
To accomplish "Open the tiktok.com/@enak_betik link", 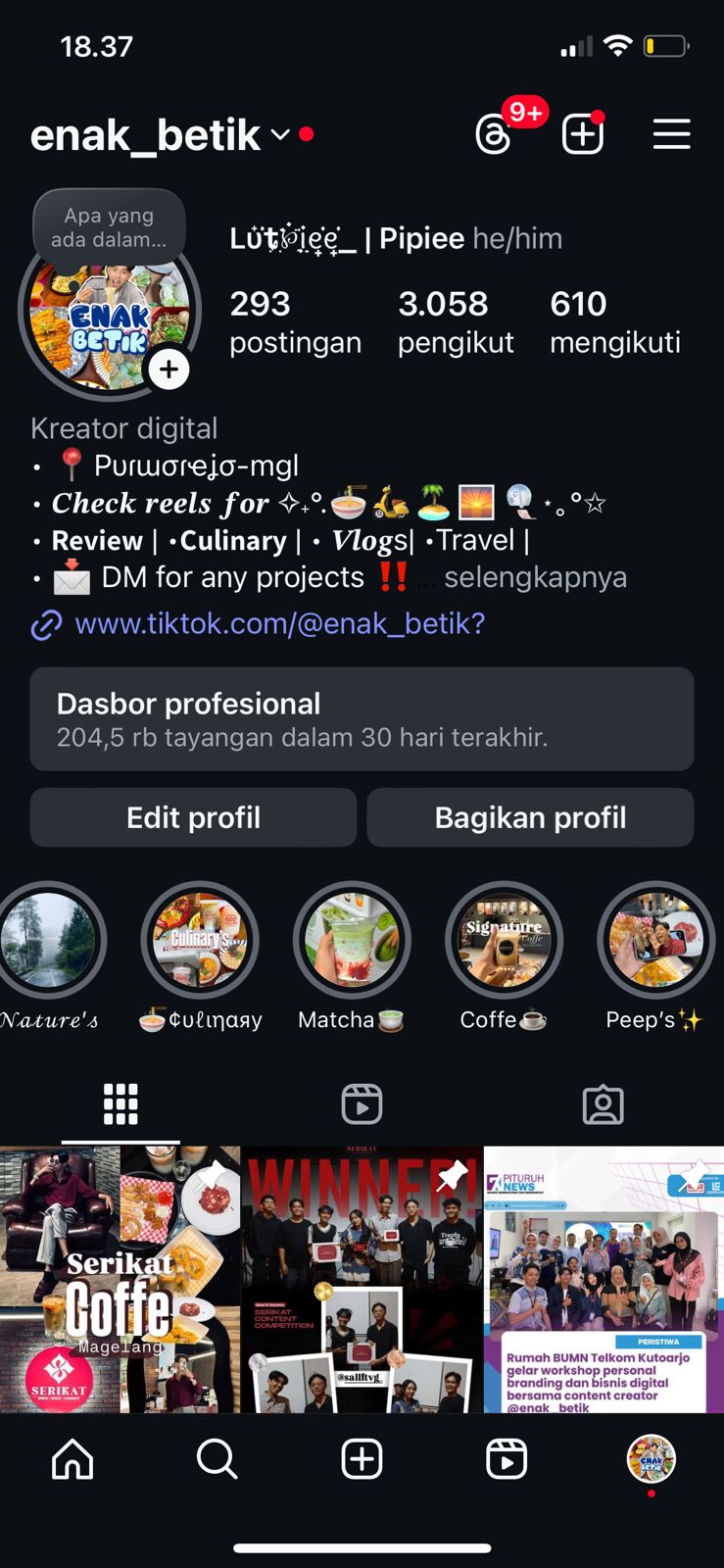I will (x=279, y=623).
